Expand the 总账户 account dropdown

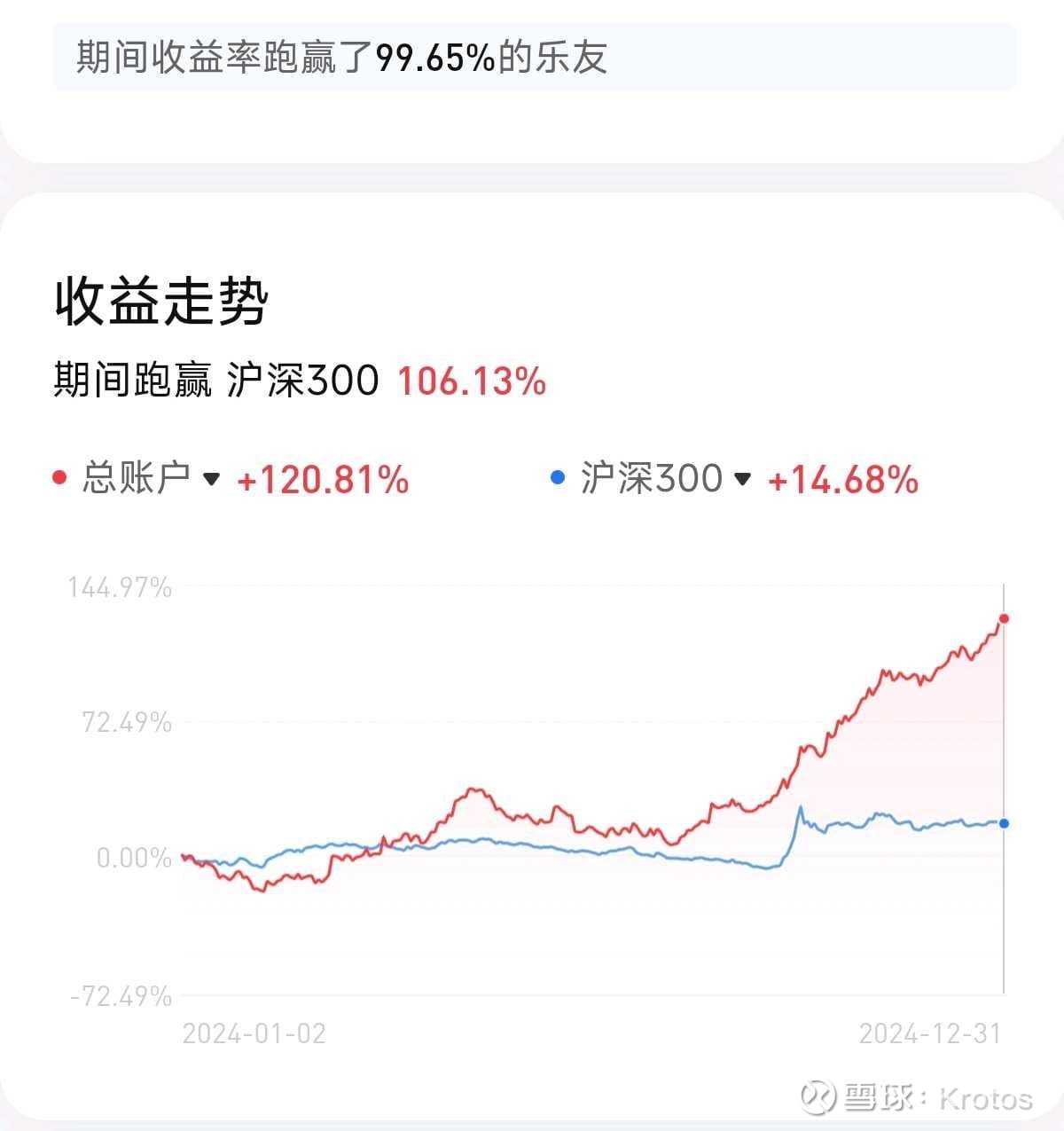pos(211,479)
